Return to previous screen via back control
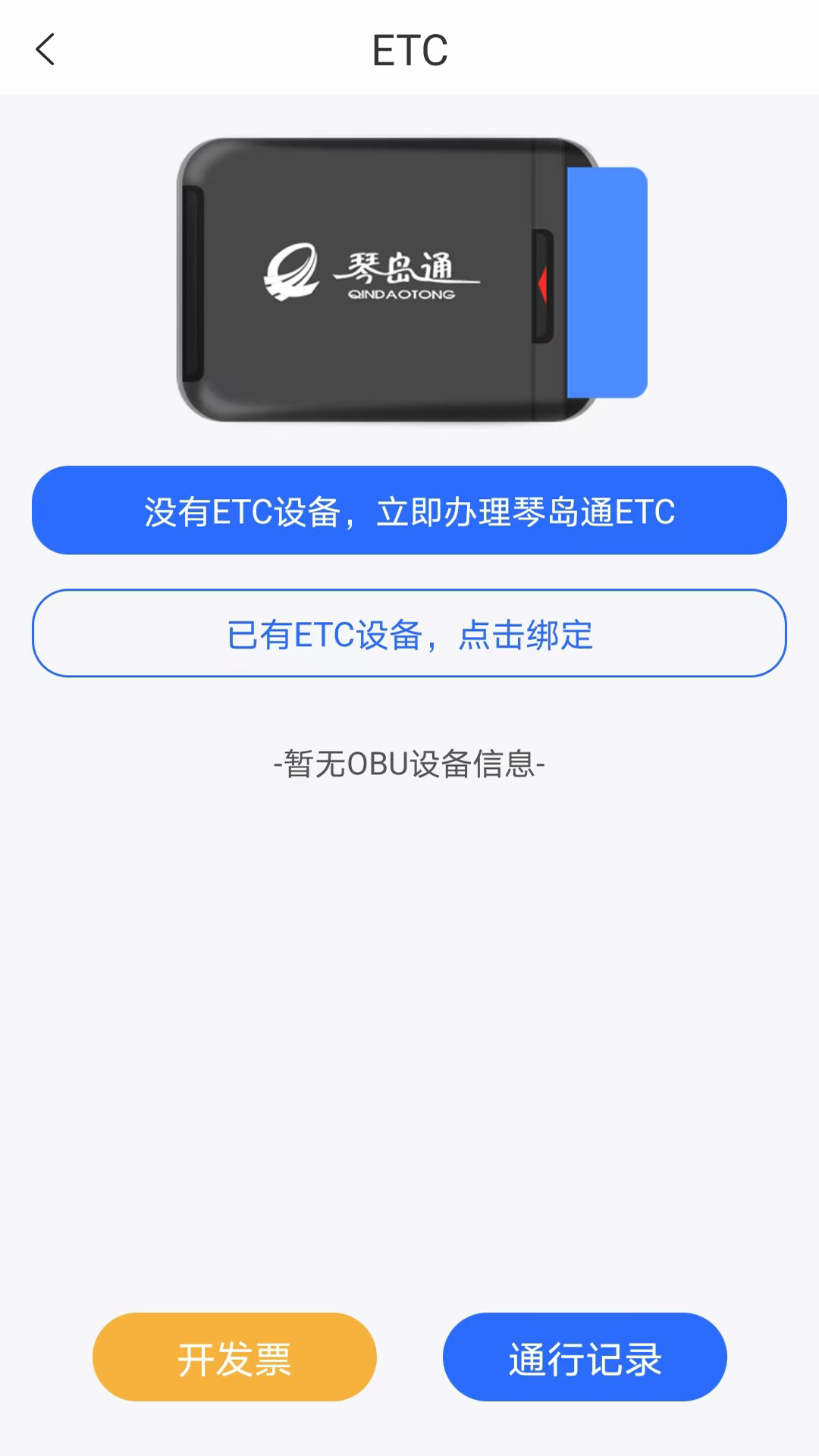This screenshot has height=1456, width=819. (x=45, y=50)
